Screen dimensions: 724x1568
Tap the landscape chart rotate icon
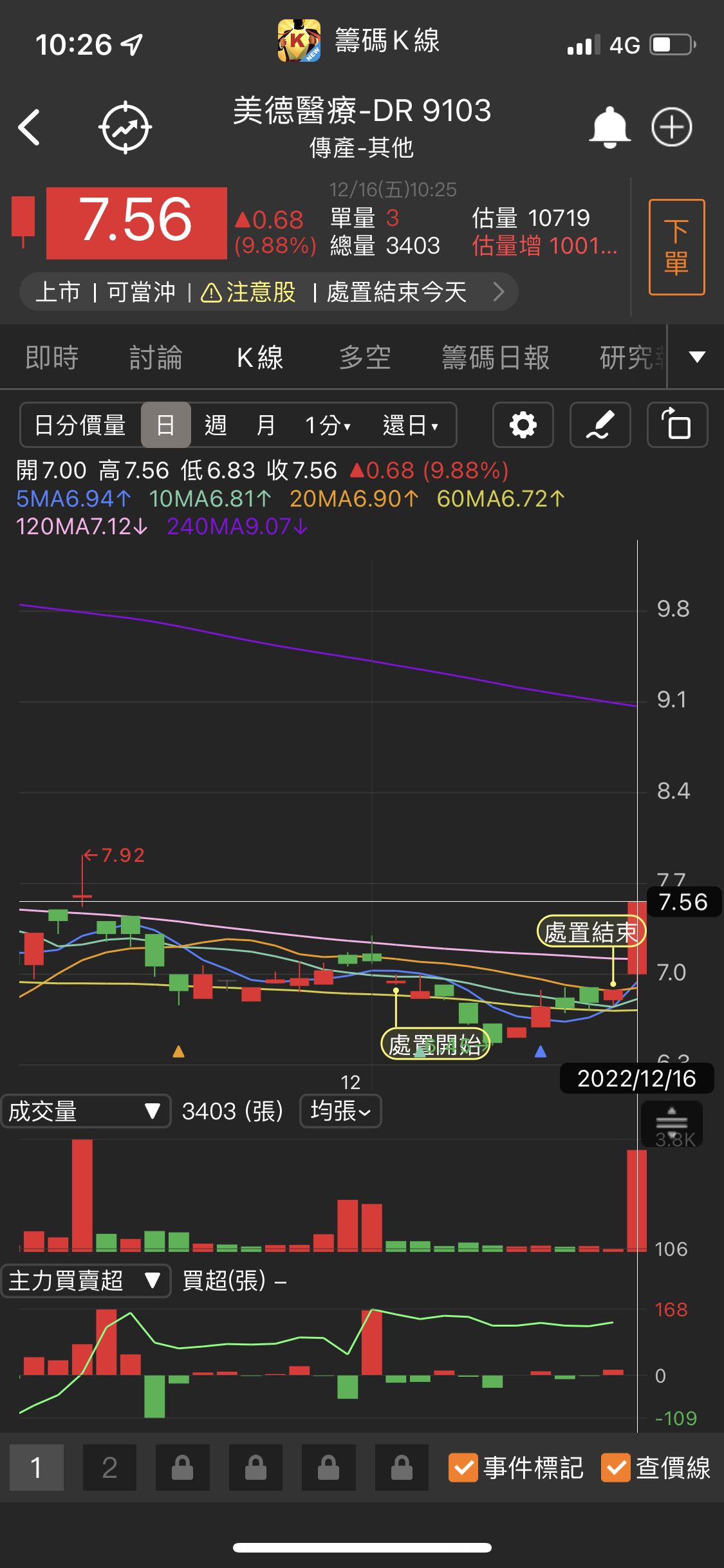coord(676,425)
